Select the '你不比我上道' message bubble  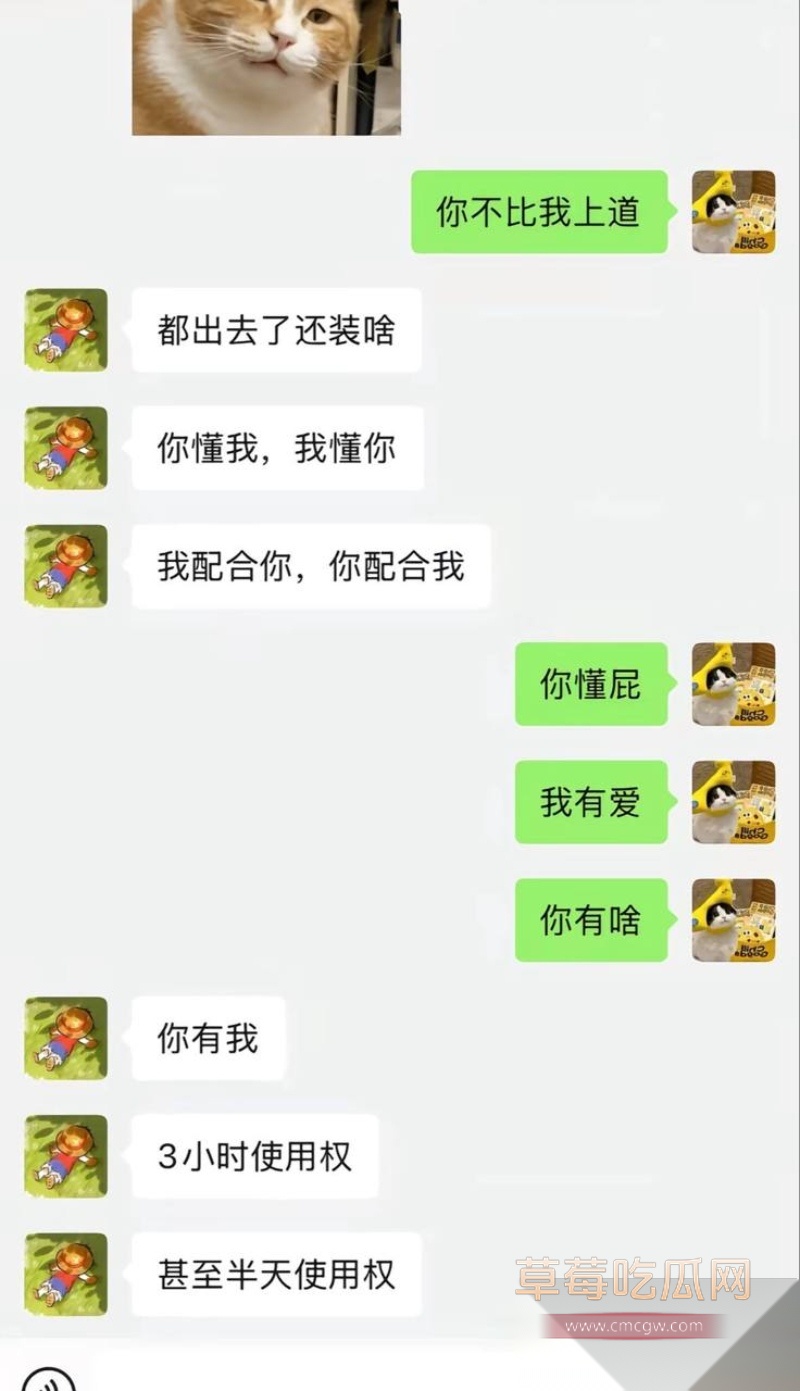539,212
